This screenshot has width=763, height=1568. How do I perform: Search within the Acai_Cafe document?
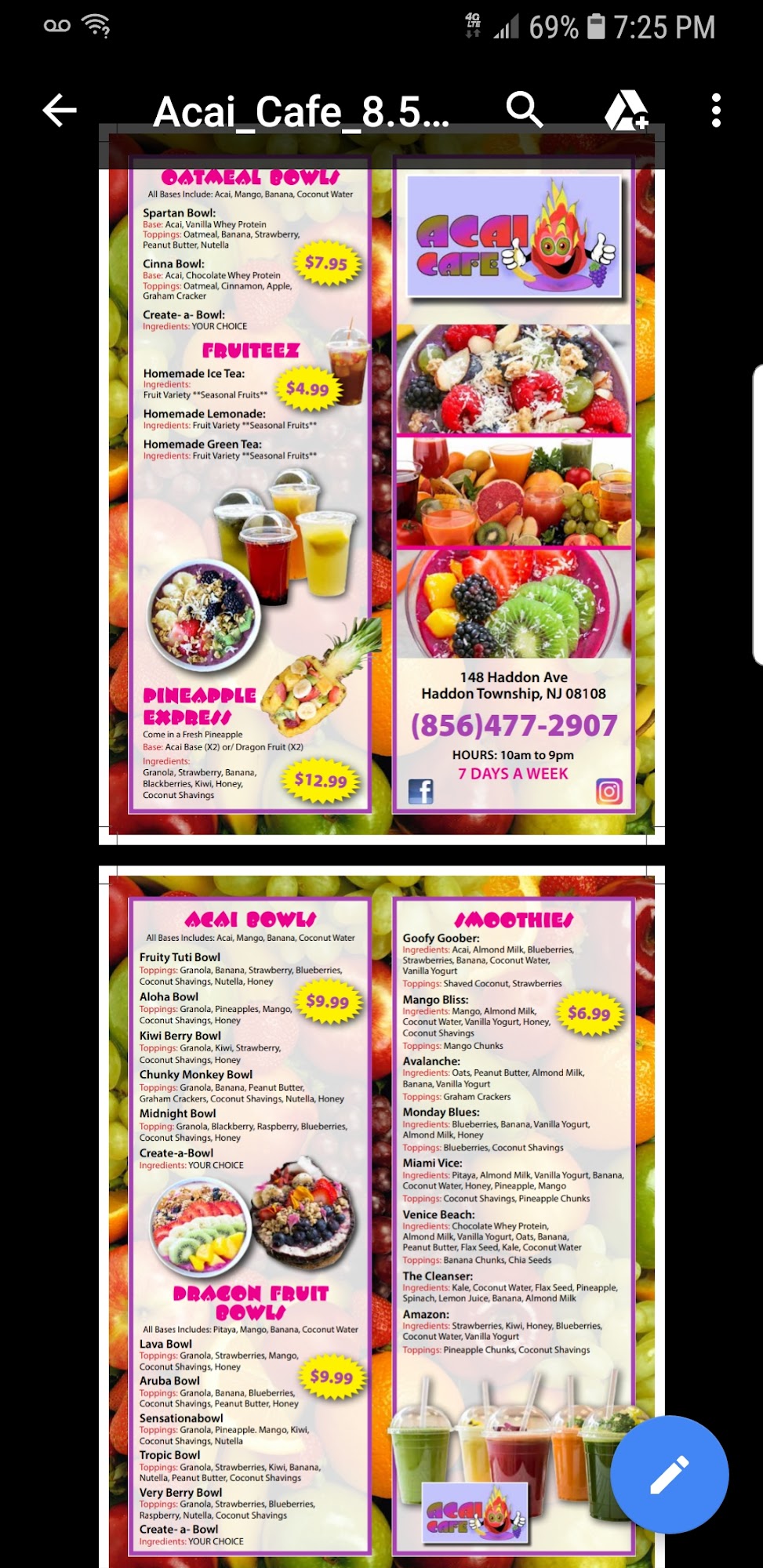pyautogui.click(x=525, y=110)
